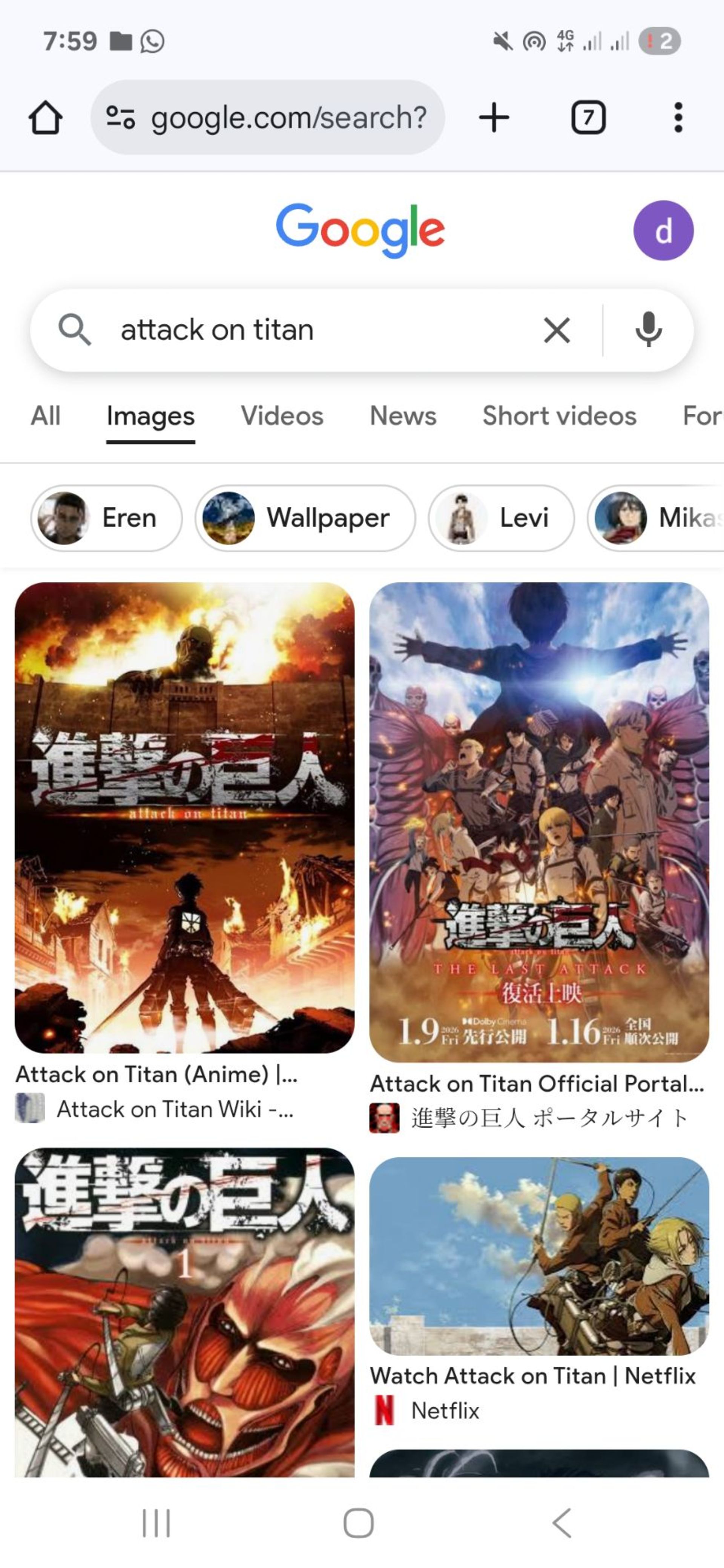
Task: Select the Wallpaper filter chip
Action: [305, 519]
